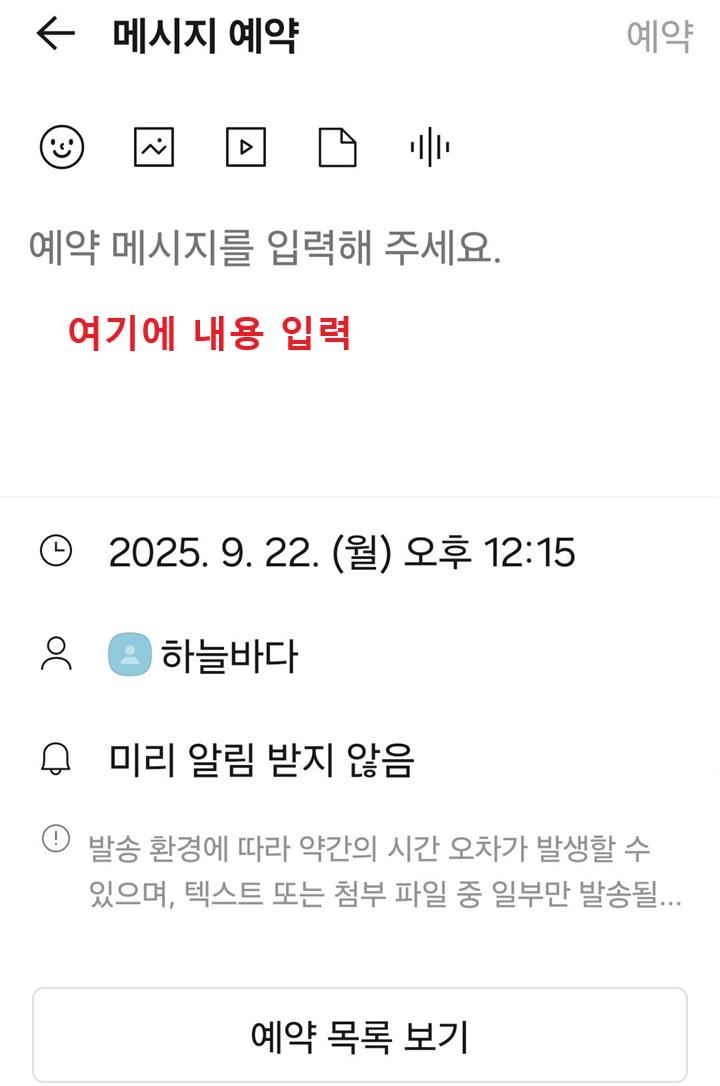Open 예약 목록 보기 at the bottom
Viewport: 720px width, 1086px height.
[x=360, y=1035]
